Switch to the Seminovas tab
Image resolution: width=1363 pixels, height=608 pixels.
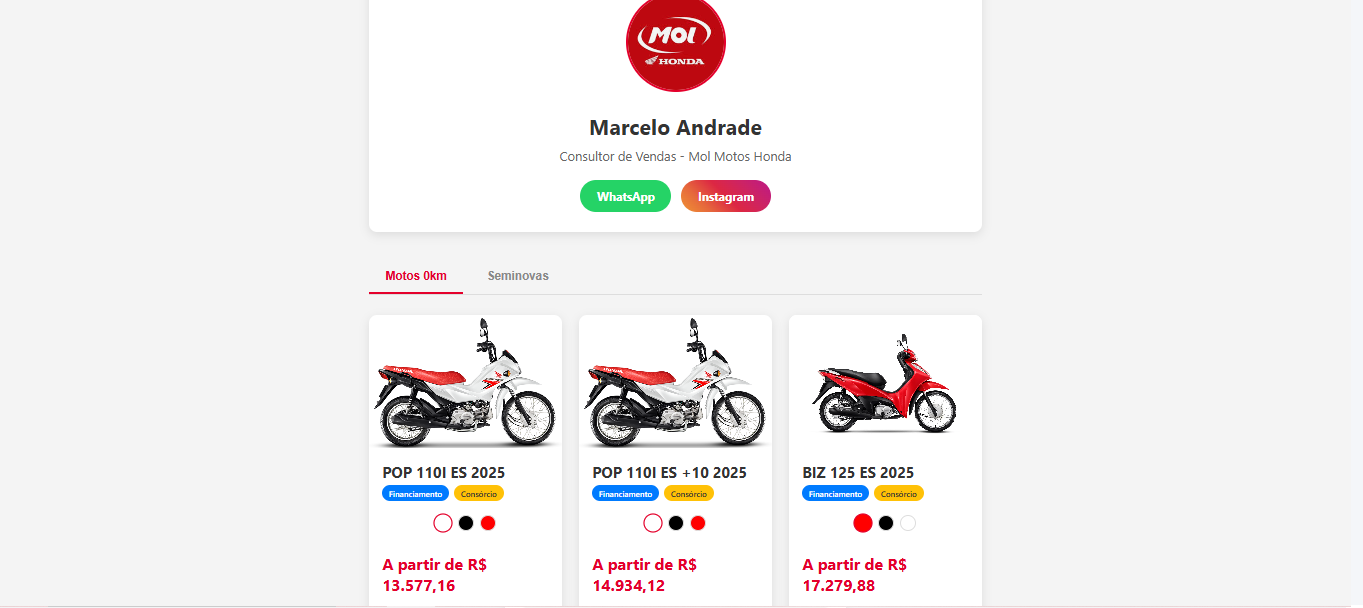(x=518, y=276)
